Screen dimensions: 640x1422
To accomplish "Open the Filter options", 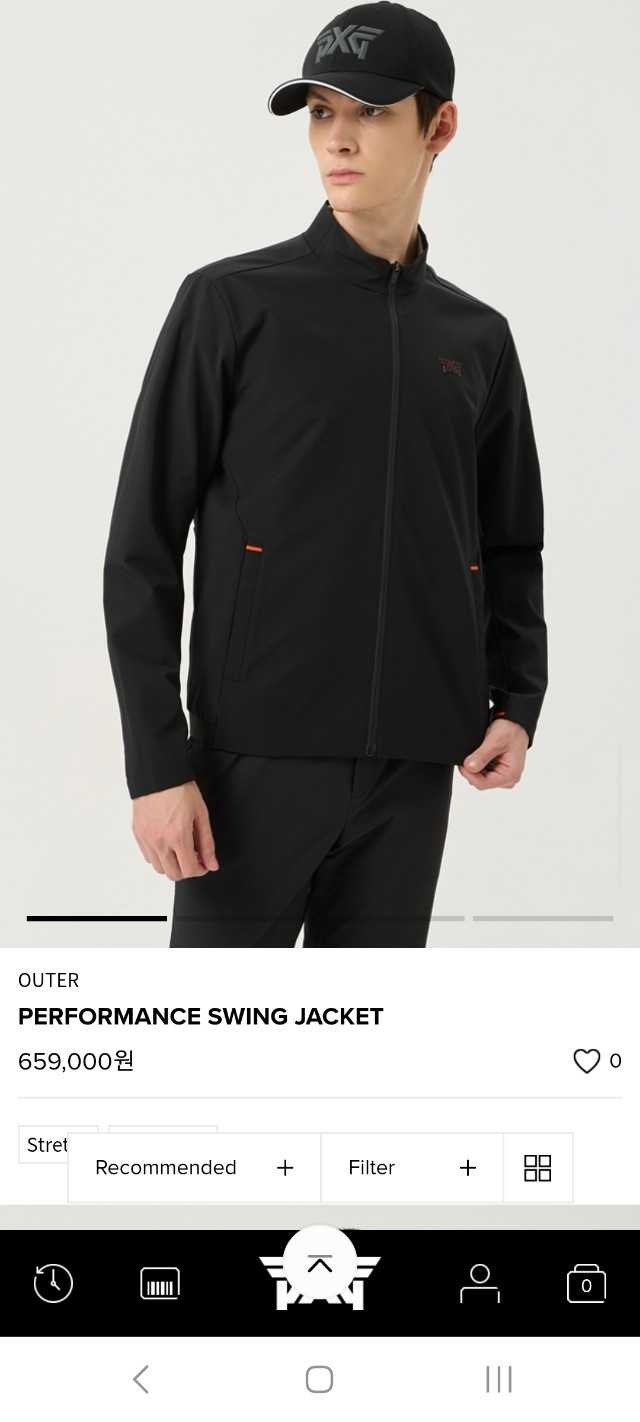I will [x=411, y=1168].
